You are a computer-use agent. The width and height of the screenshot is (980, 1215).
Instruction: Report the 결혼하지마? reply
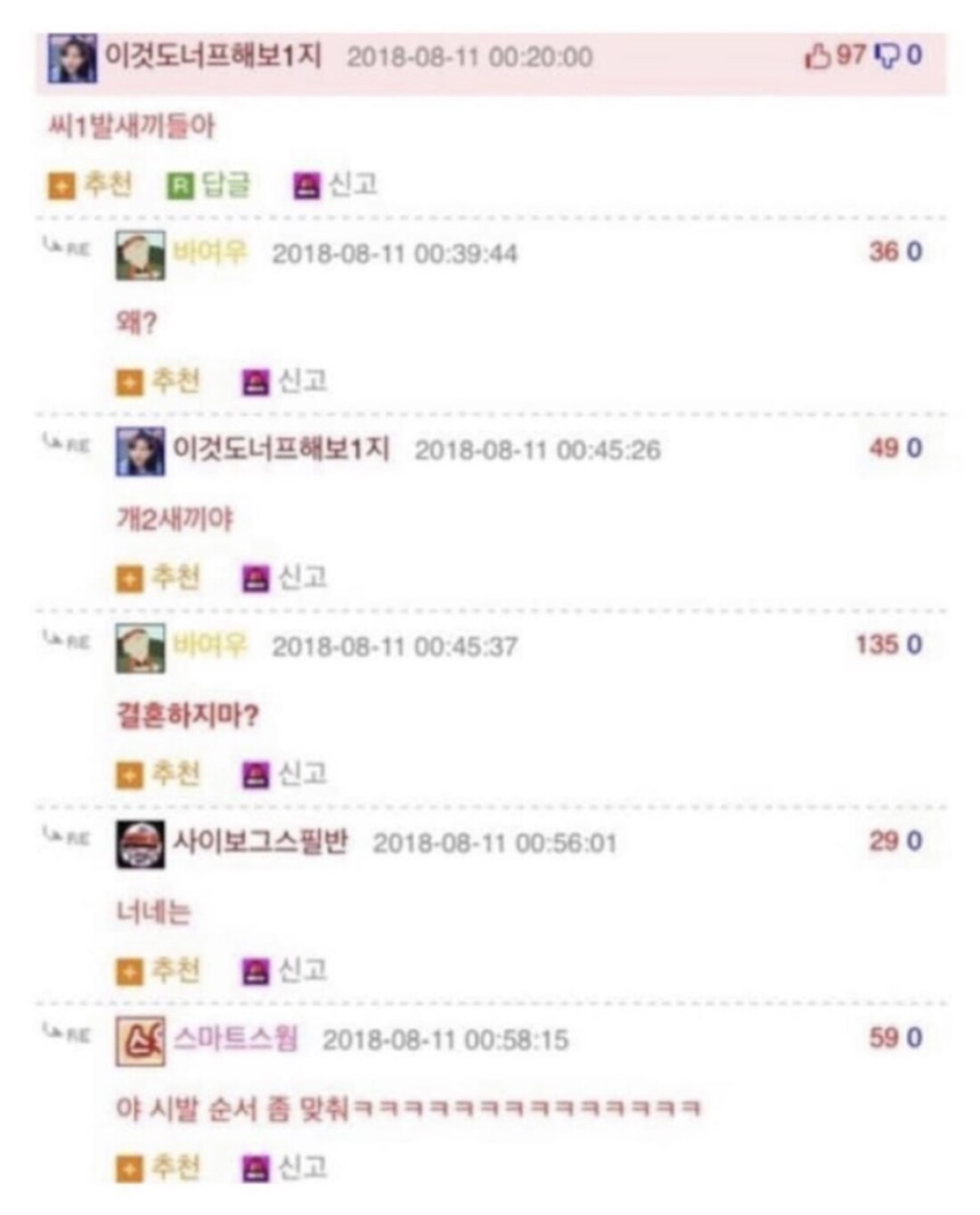(x=285, y=774)
